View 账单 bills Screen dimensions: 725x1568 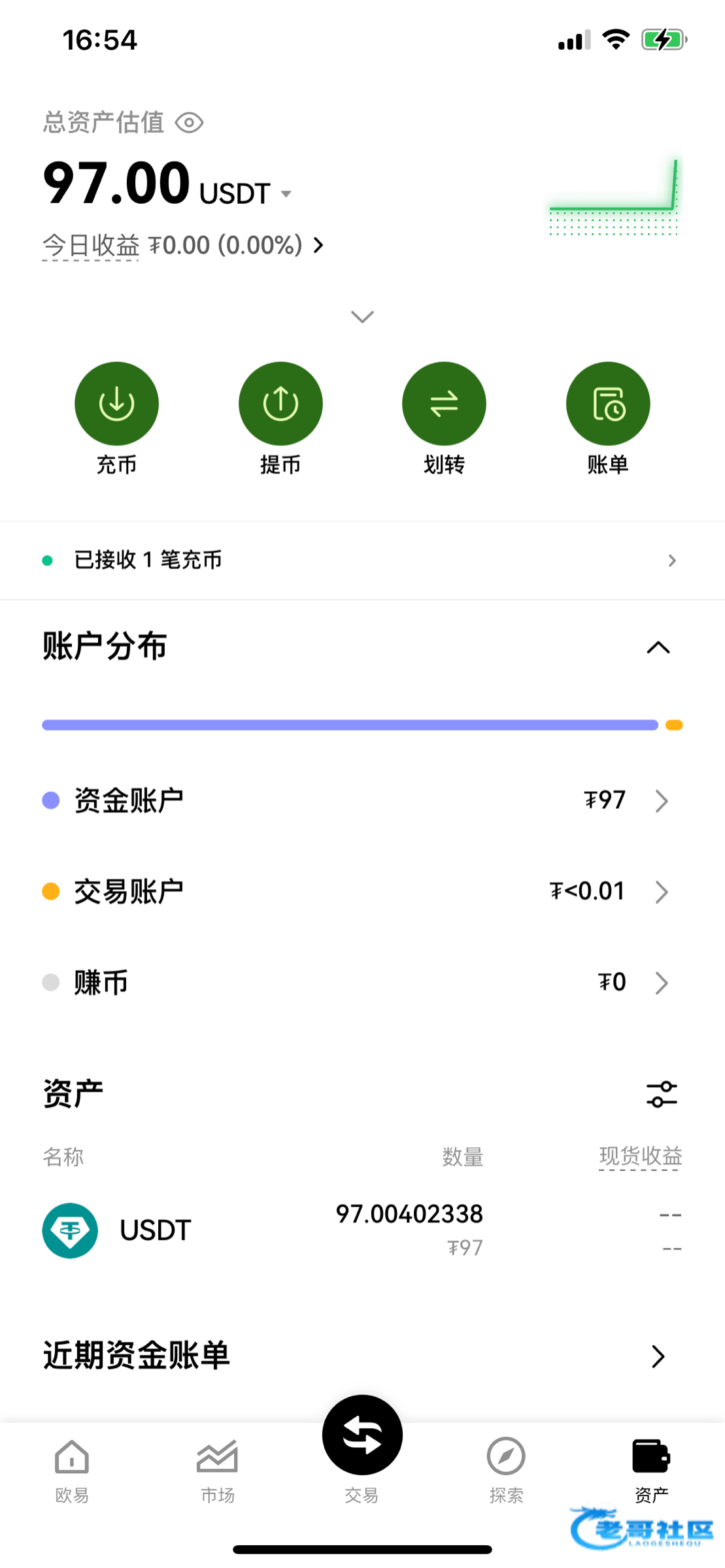click(608, 404)
